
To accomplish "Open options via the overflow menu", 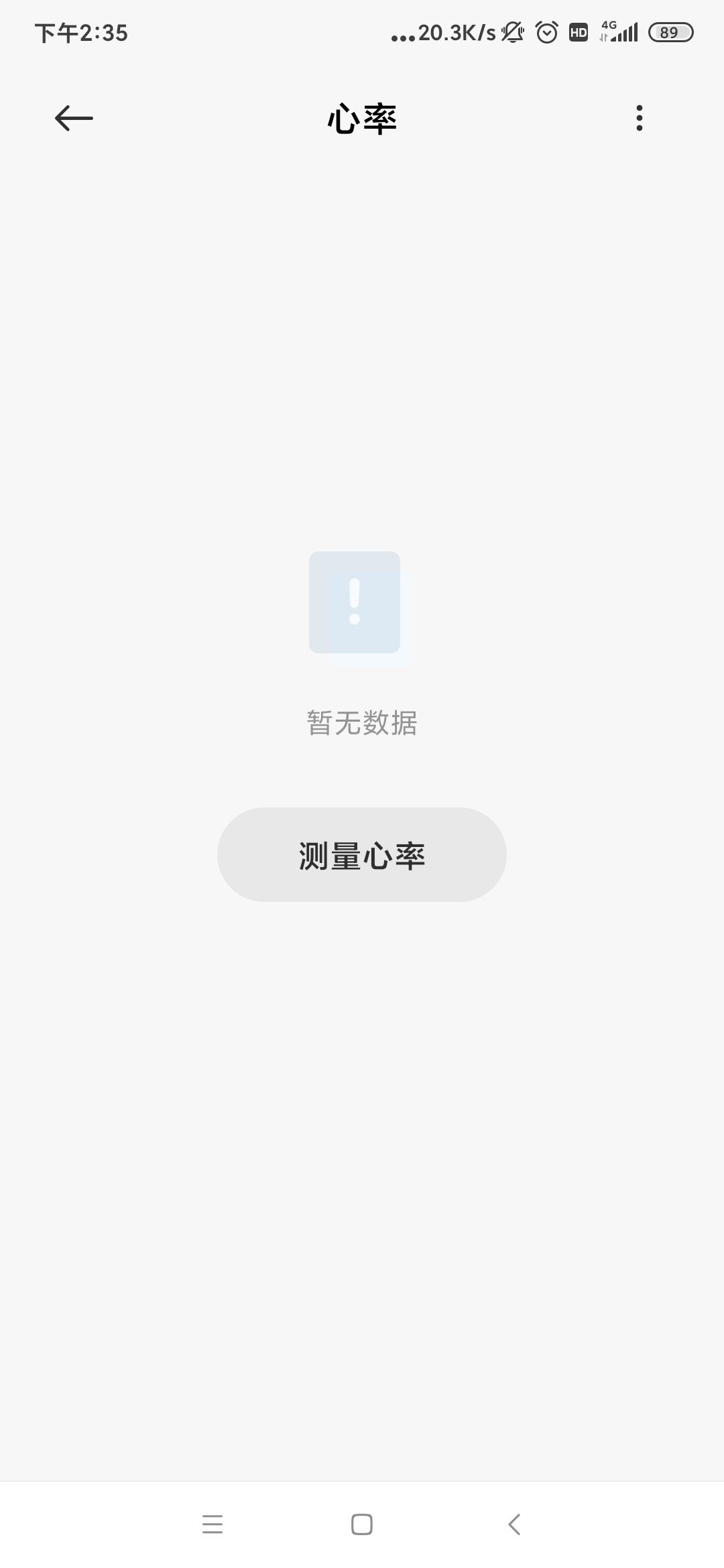I will [640, 118].
